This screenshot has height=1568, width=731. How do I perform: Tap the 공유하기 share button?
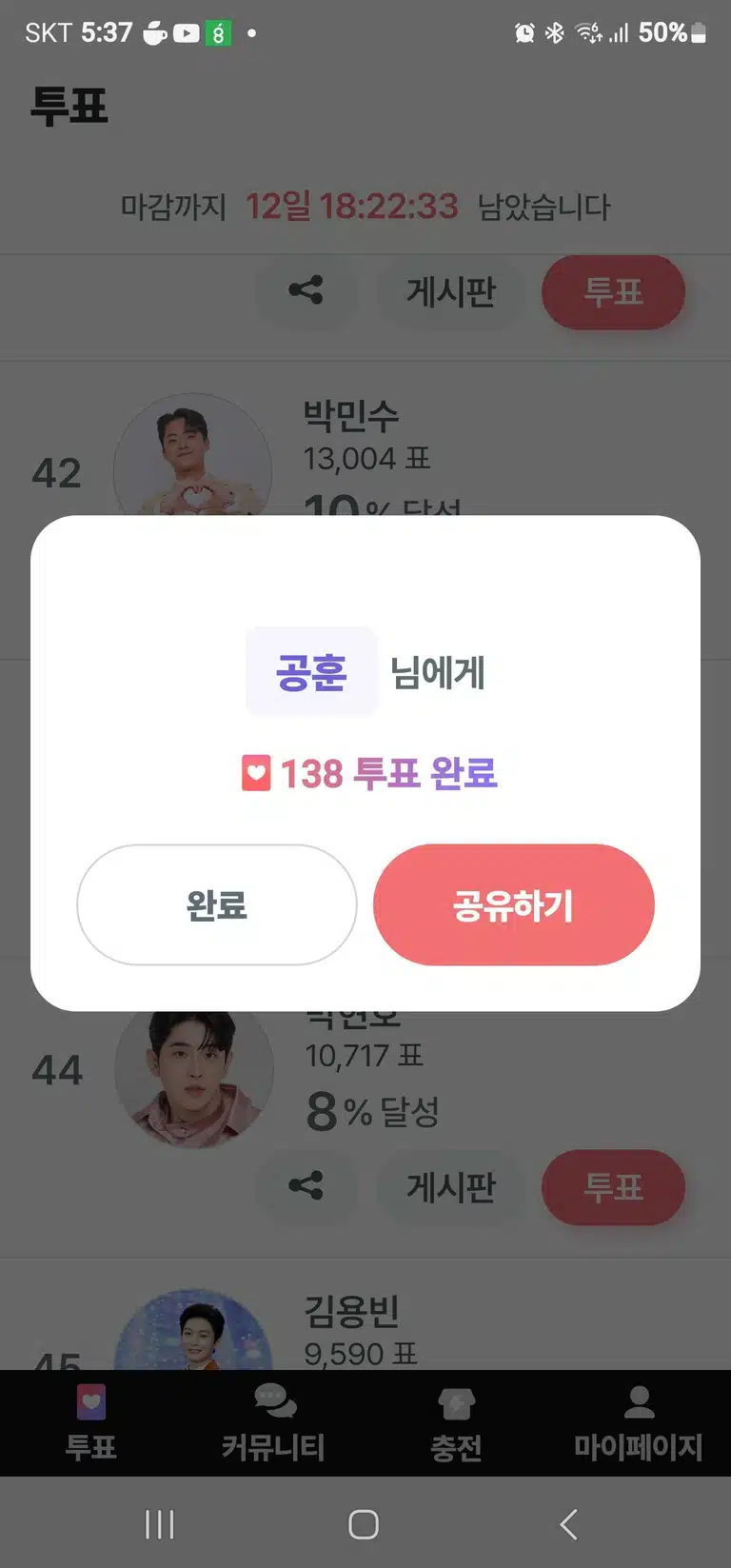[x=514, y=904]
